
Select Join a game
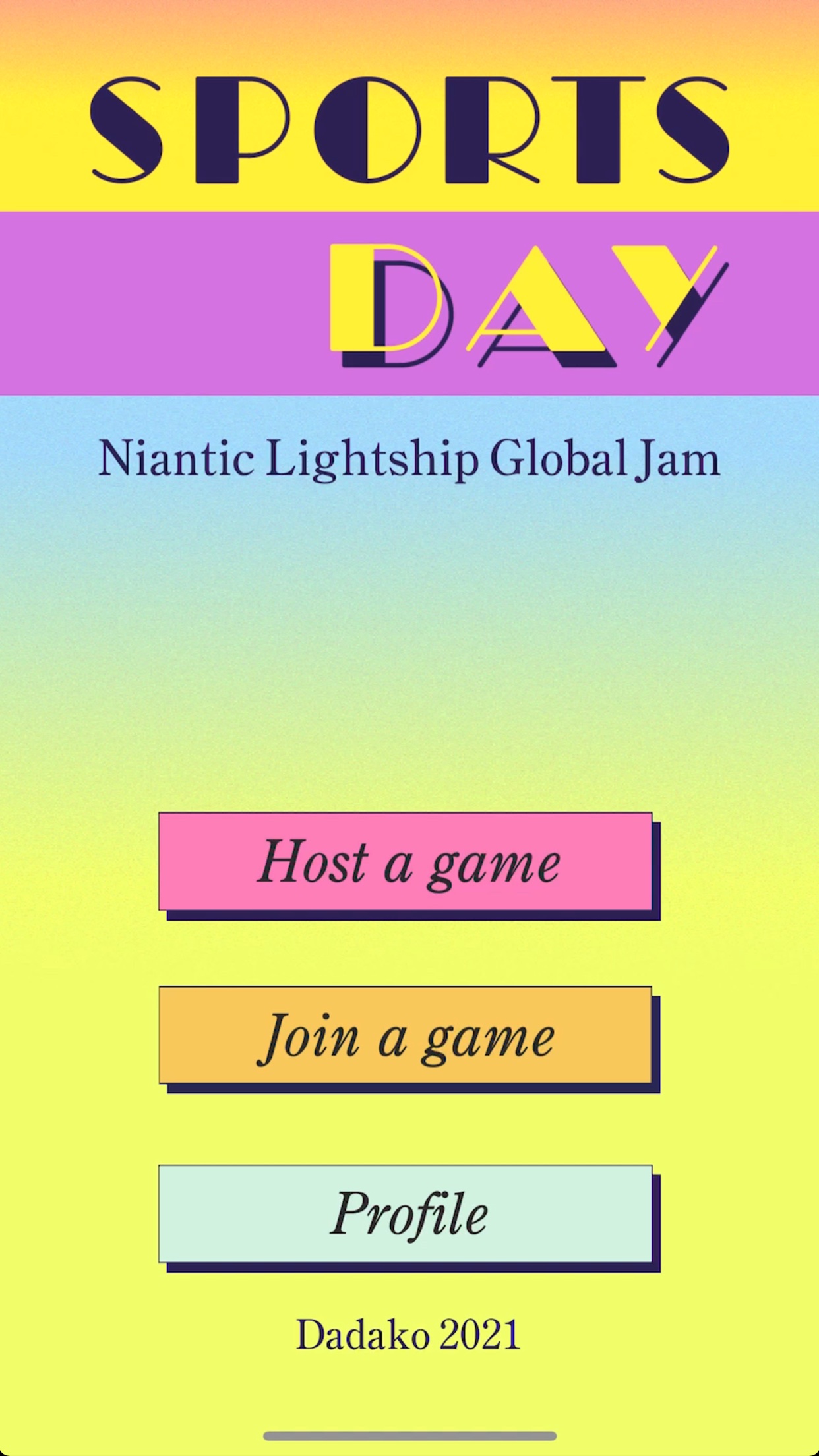406,1035
